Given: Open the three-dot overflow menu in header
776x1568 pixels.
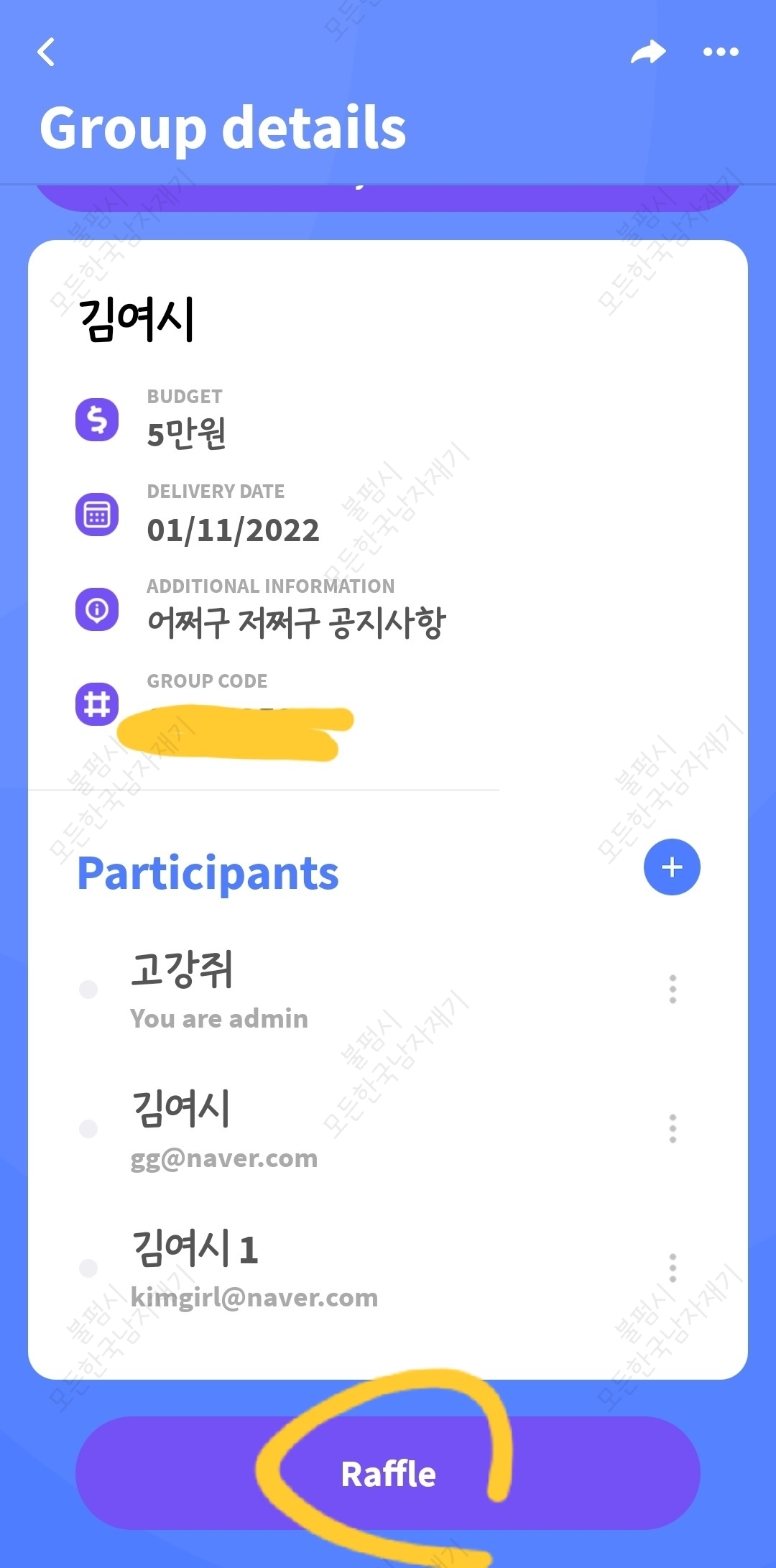Looking at the screenshot, I should pyautogui.click(x=721, y=52).
